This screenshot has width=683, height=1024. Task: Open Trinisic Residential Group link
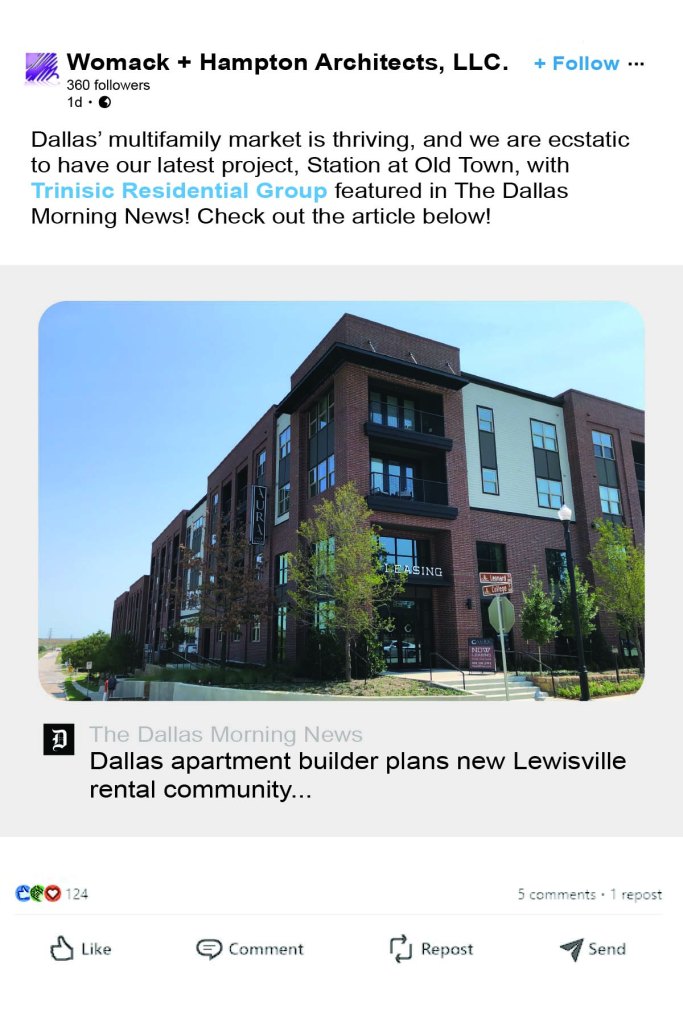pyautogui.click(x=179, y=190)
